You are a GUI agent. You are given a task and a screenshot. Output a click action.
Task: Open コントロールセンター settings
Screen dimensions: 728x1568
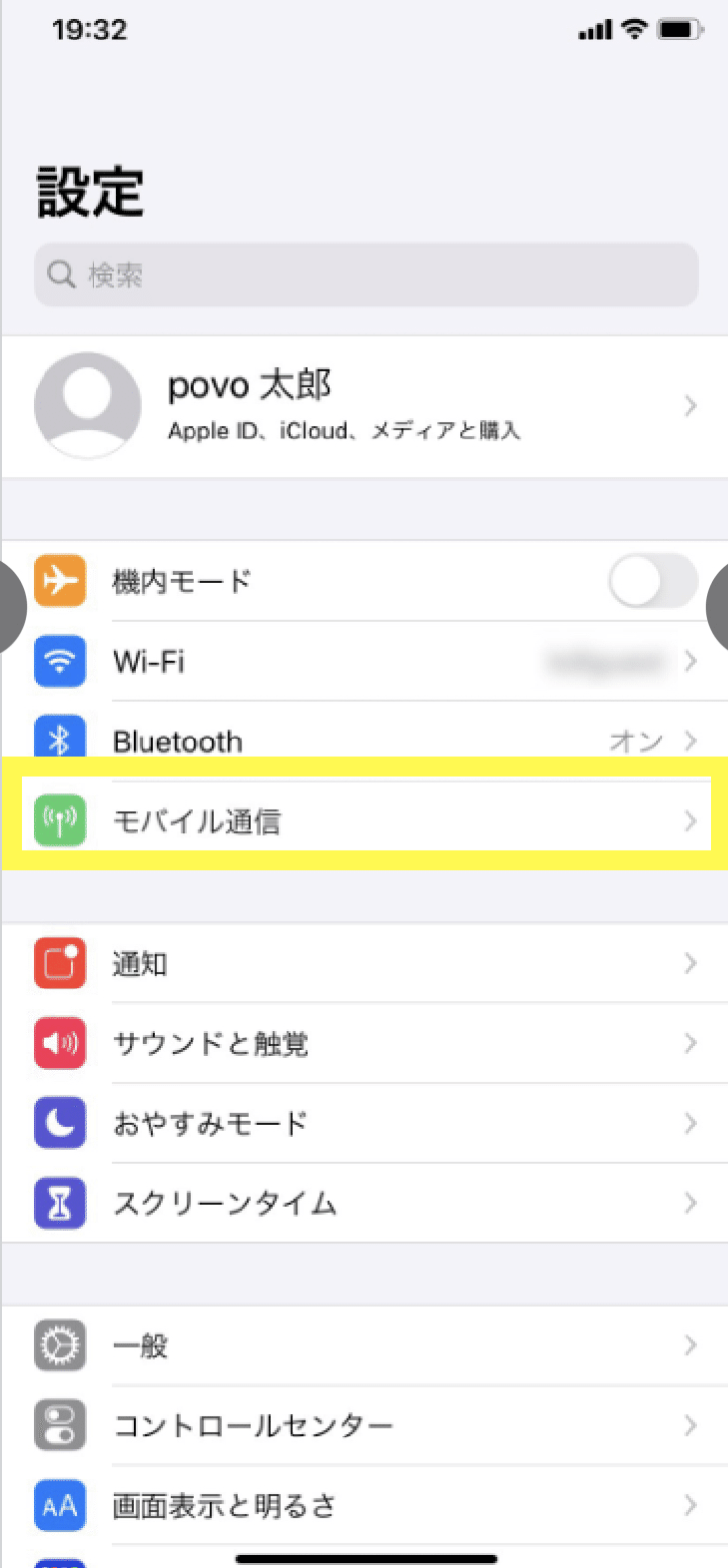(364, 1425)
